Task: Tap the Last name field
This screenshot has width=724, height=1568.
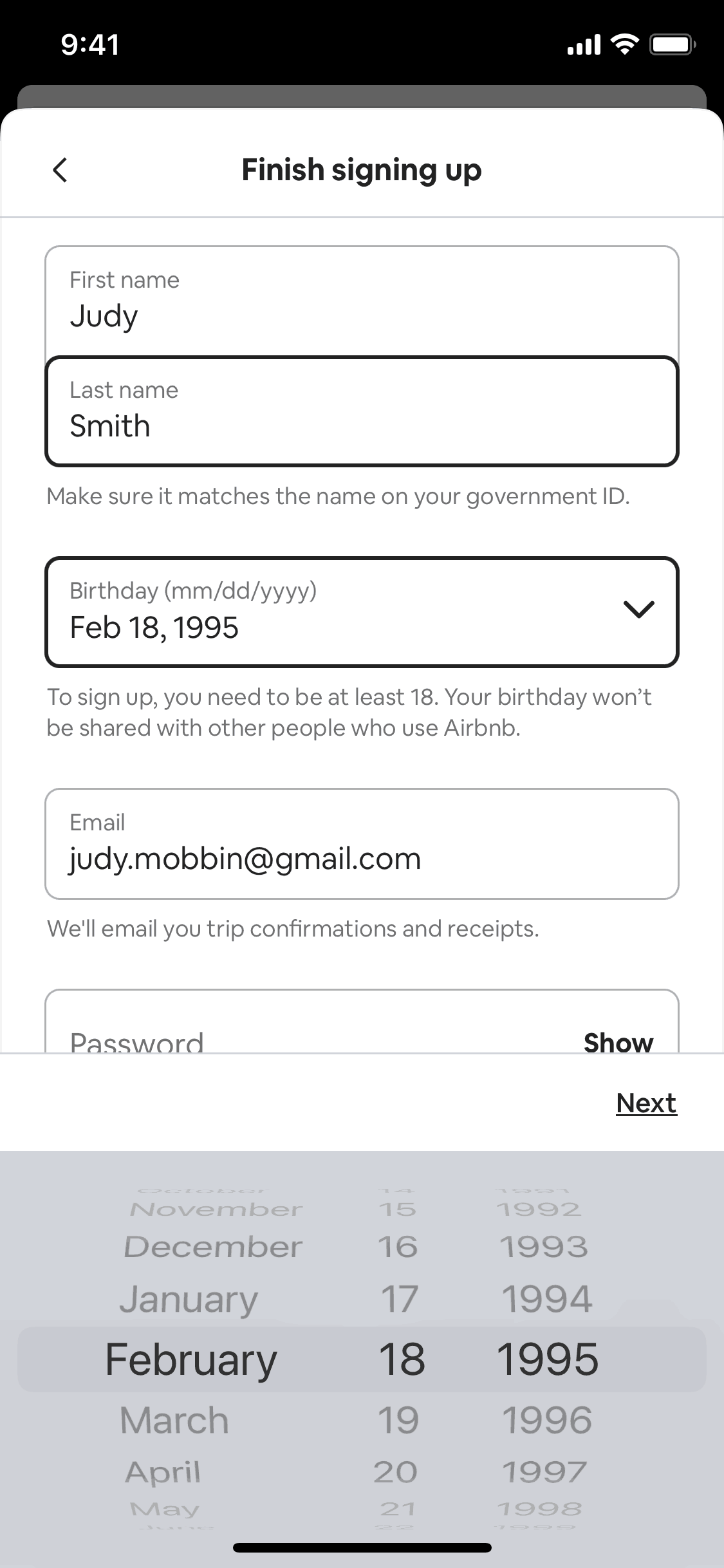Action: [361, 411]
